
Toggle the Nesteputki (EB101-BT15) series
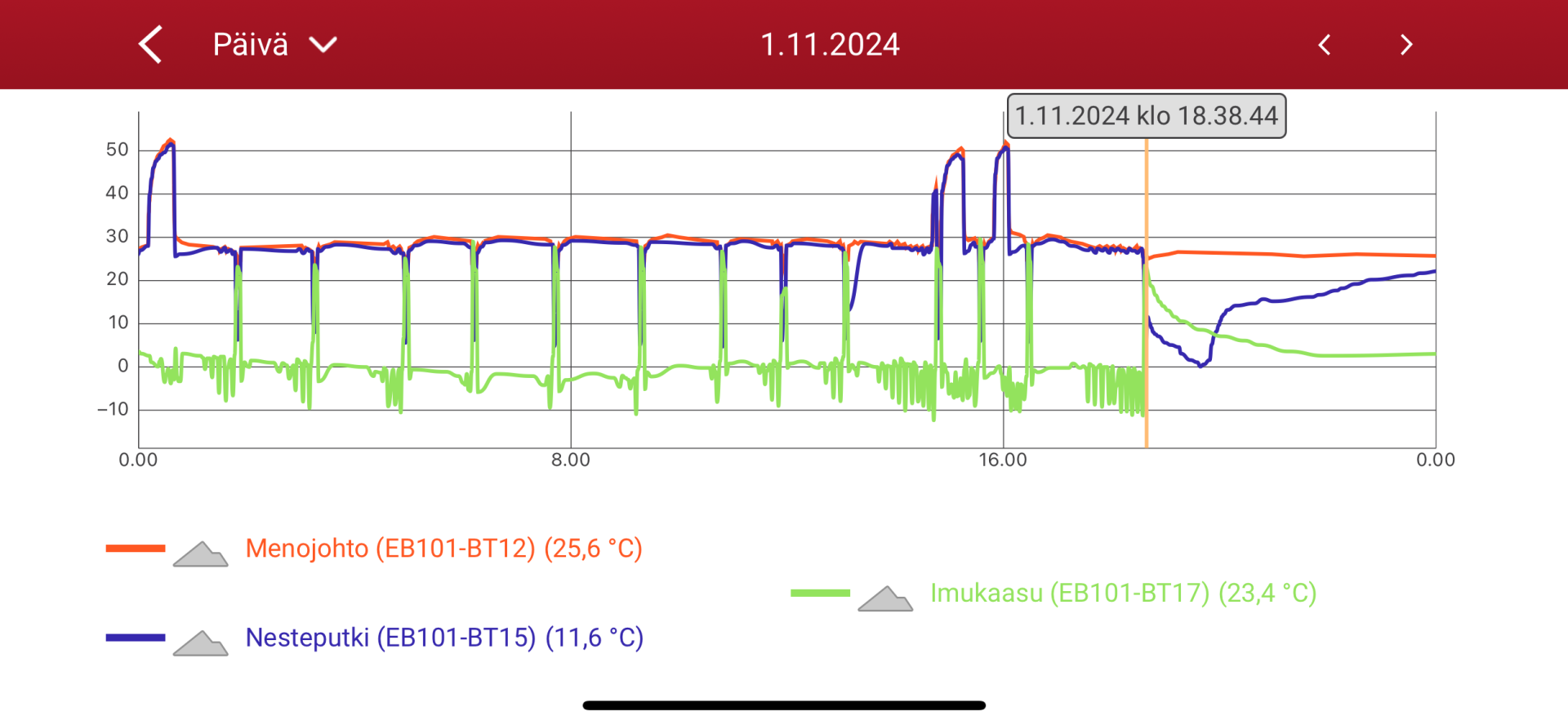click(443, 638)
